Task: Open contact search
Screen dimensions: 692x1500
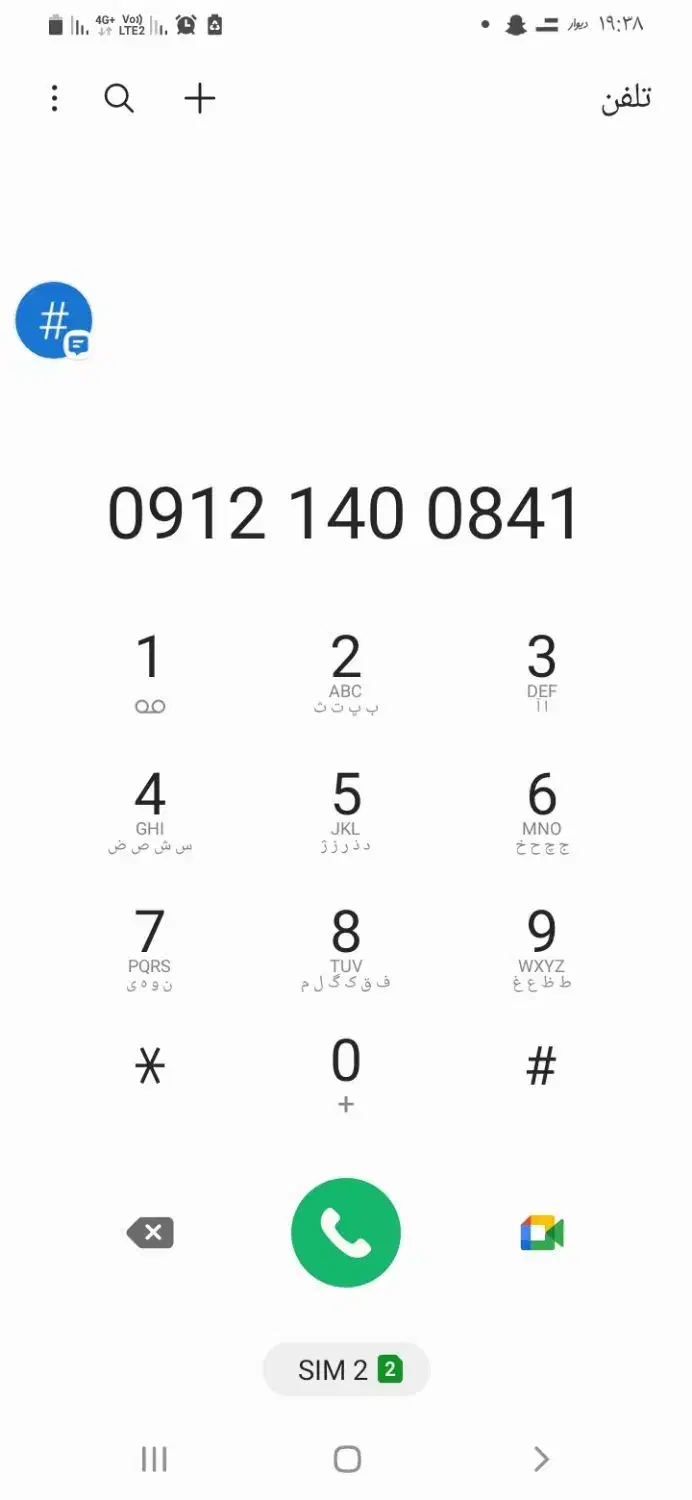Action: pos(119,98)
